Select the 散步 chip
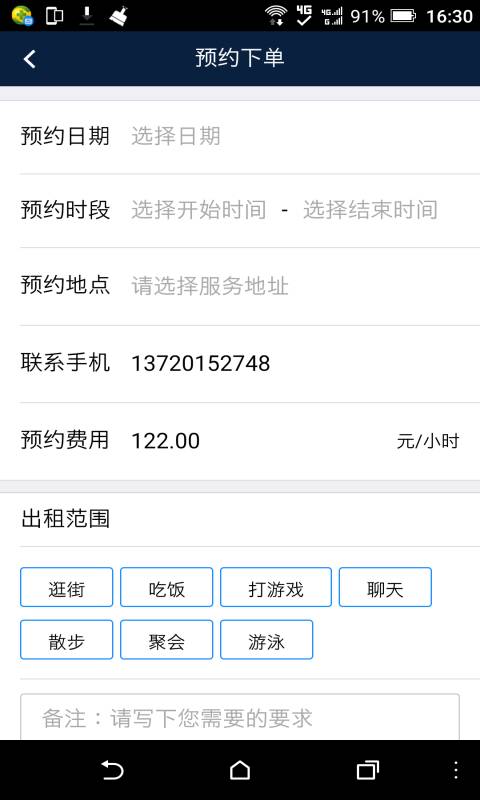480x800 pixels. [x=66, y=640]
